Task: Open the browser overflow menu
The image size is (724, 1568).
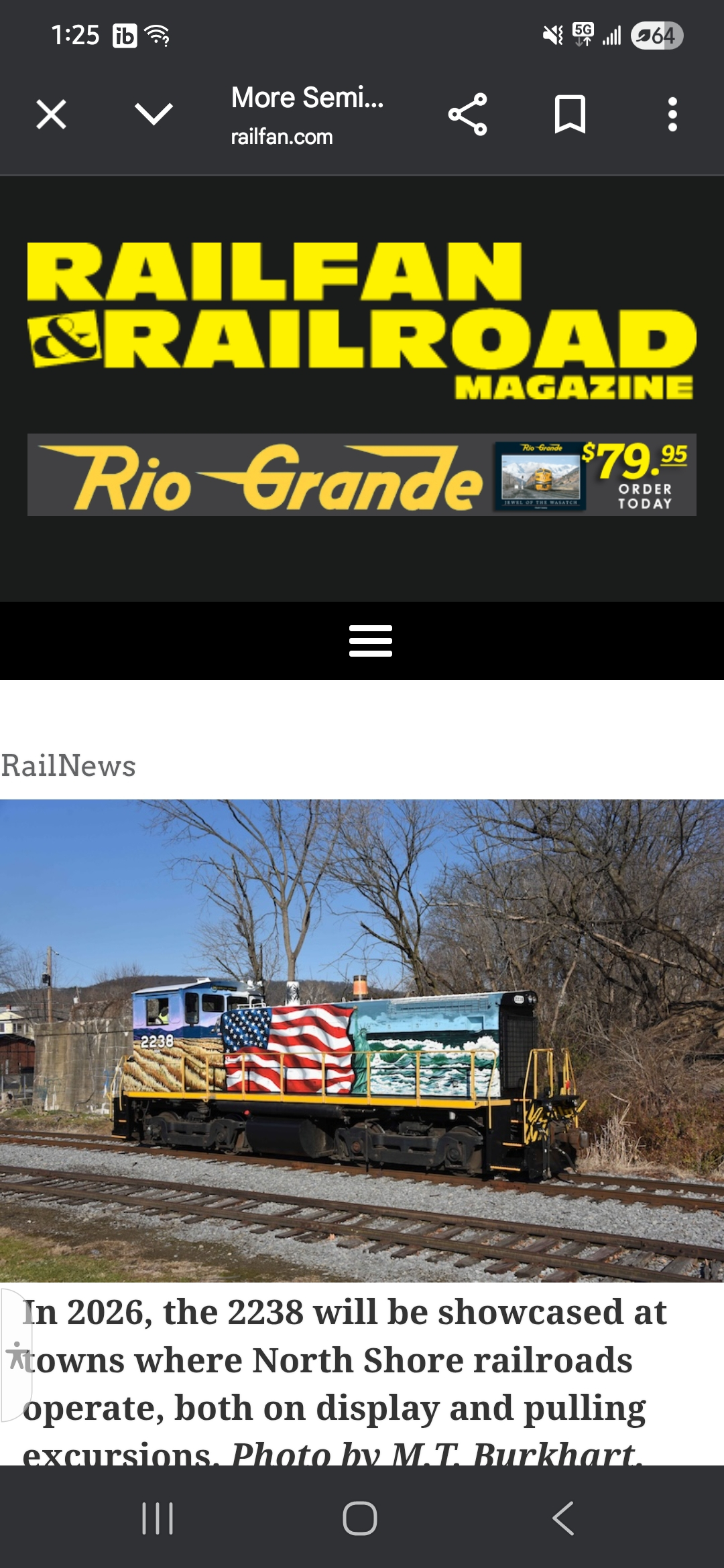Action: point(672,115)
